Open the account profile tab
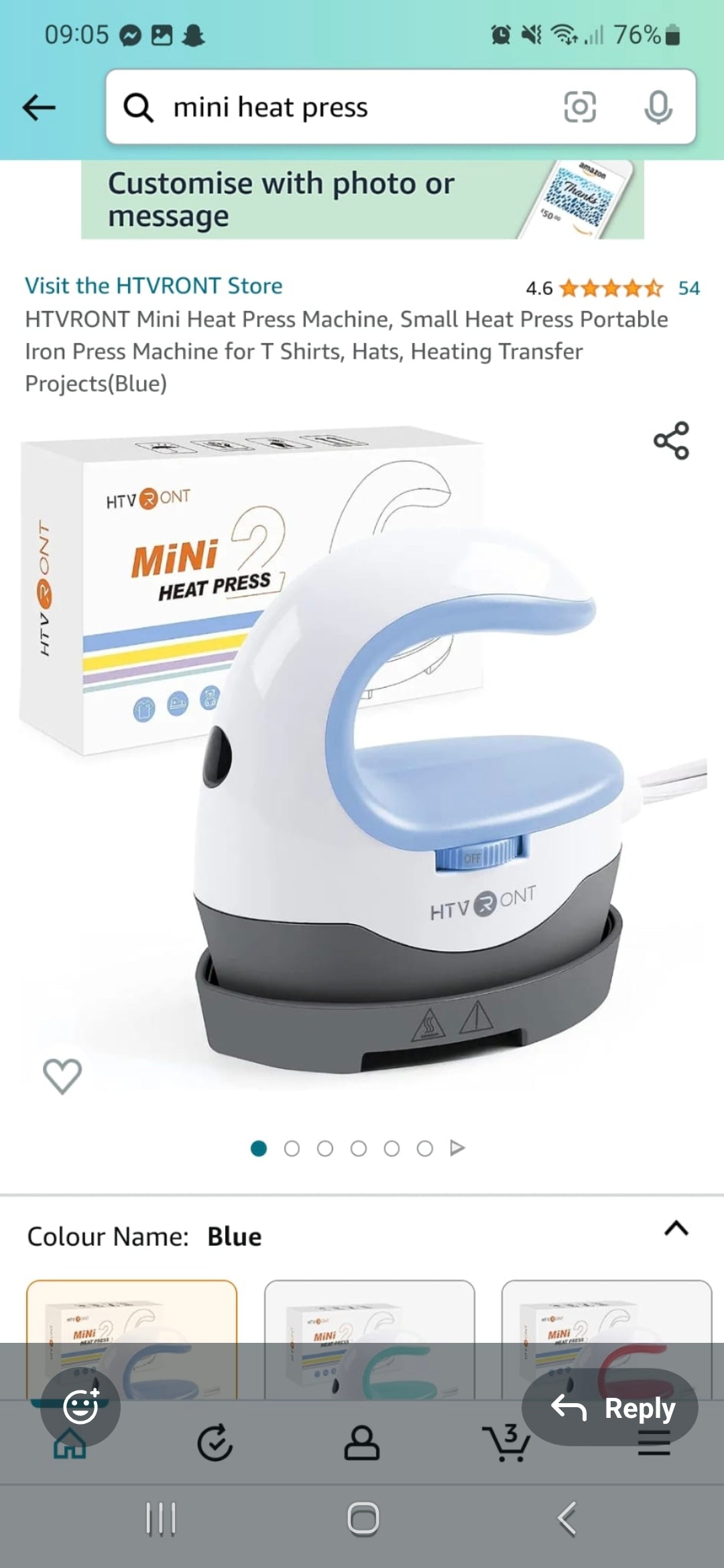724x1568 pixels. (362, 1443)
